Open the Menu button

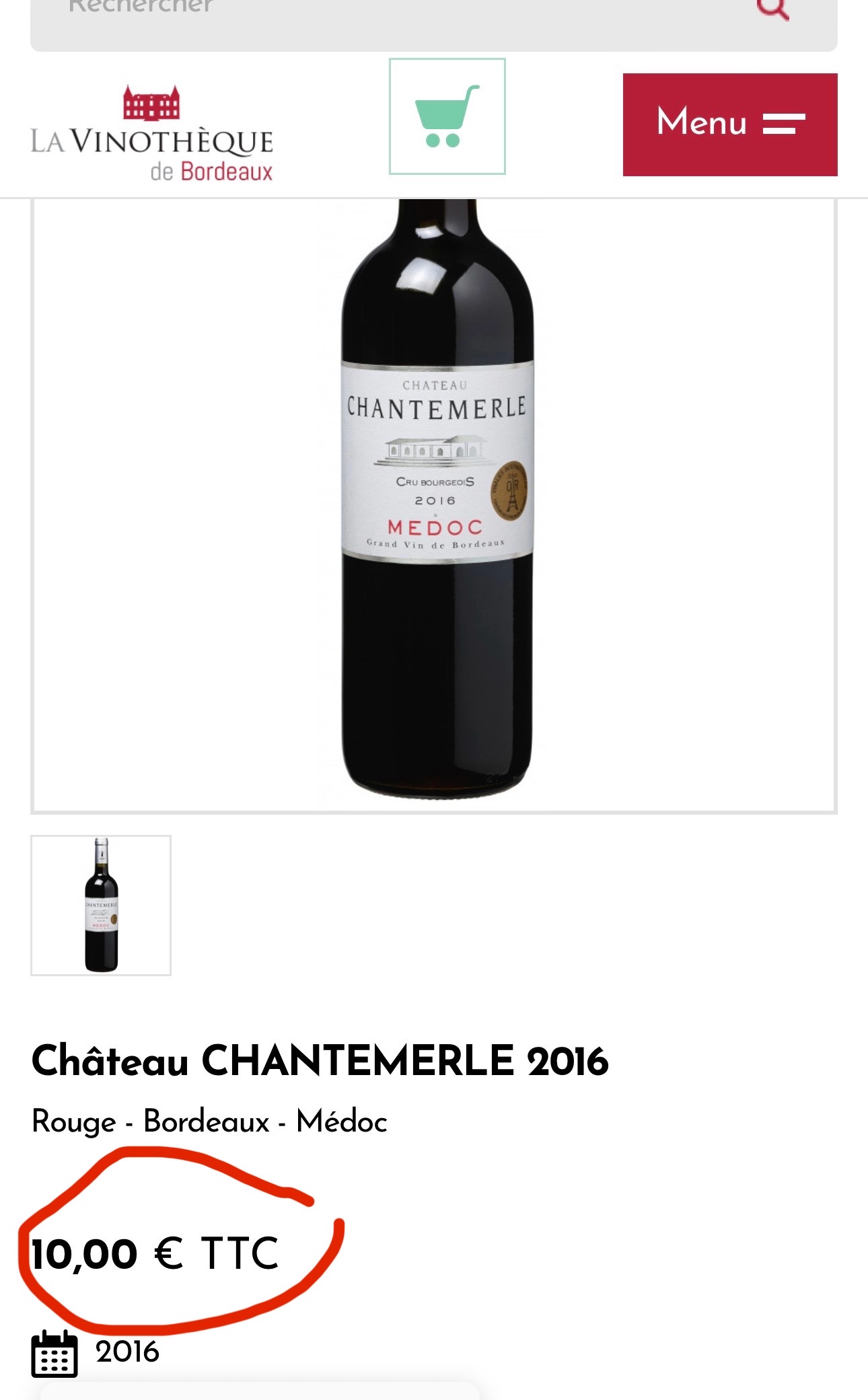click(730, 124)
